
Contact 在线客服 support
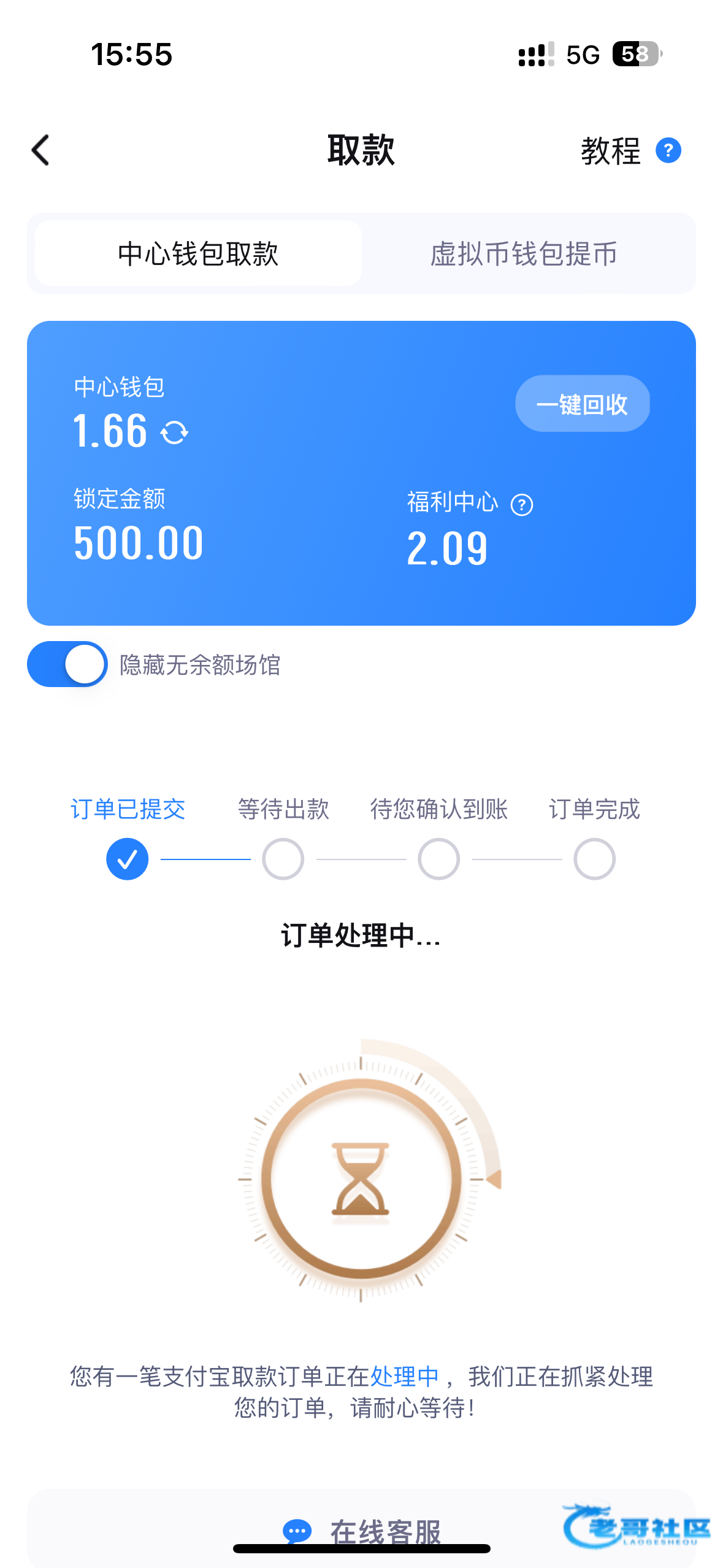point(361,1531)
